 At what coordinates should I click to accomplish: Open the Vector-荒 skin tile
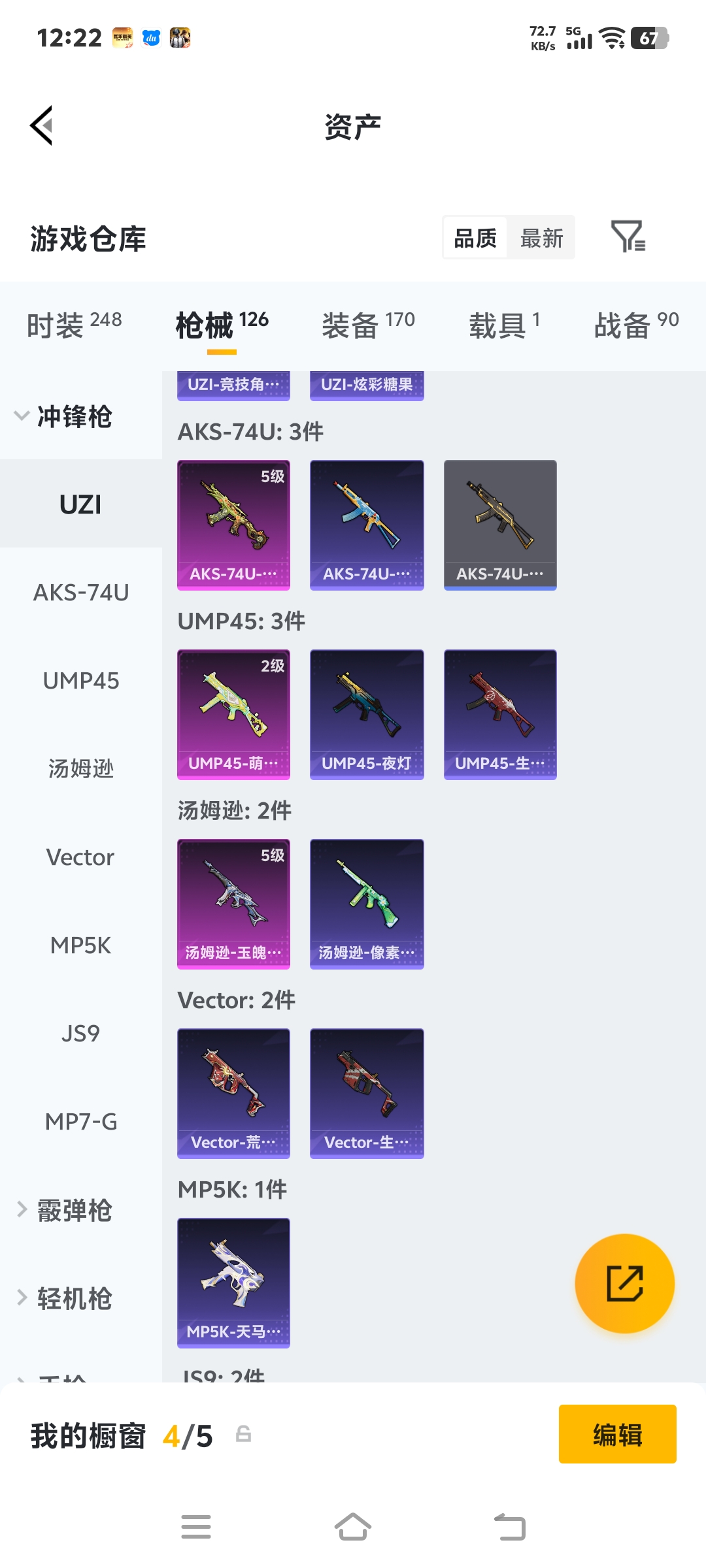(x=233, y=1094)
